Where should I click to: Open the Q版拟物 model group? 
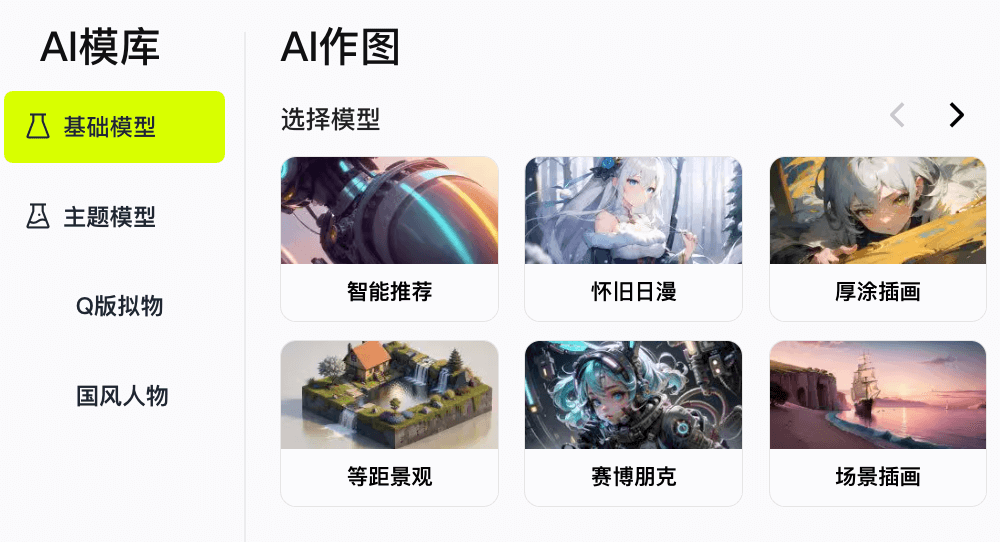[x=119, y=306]
